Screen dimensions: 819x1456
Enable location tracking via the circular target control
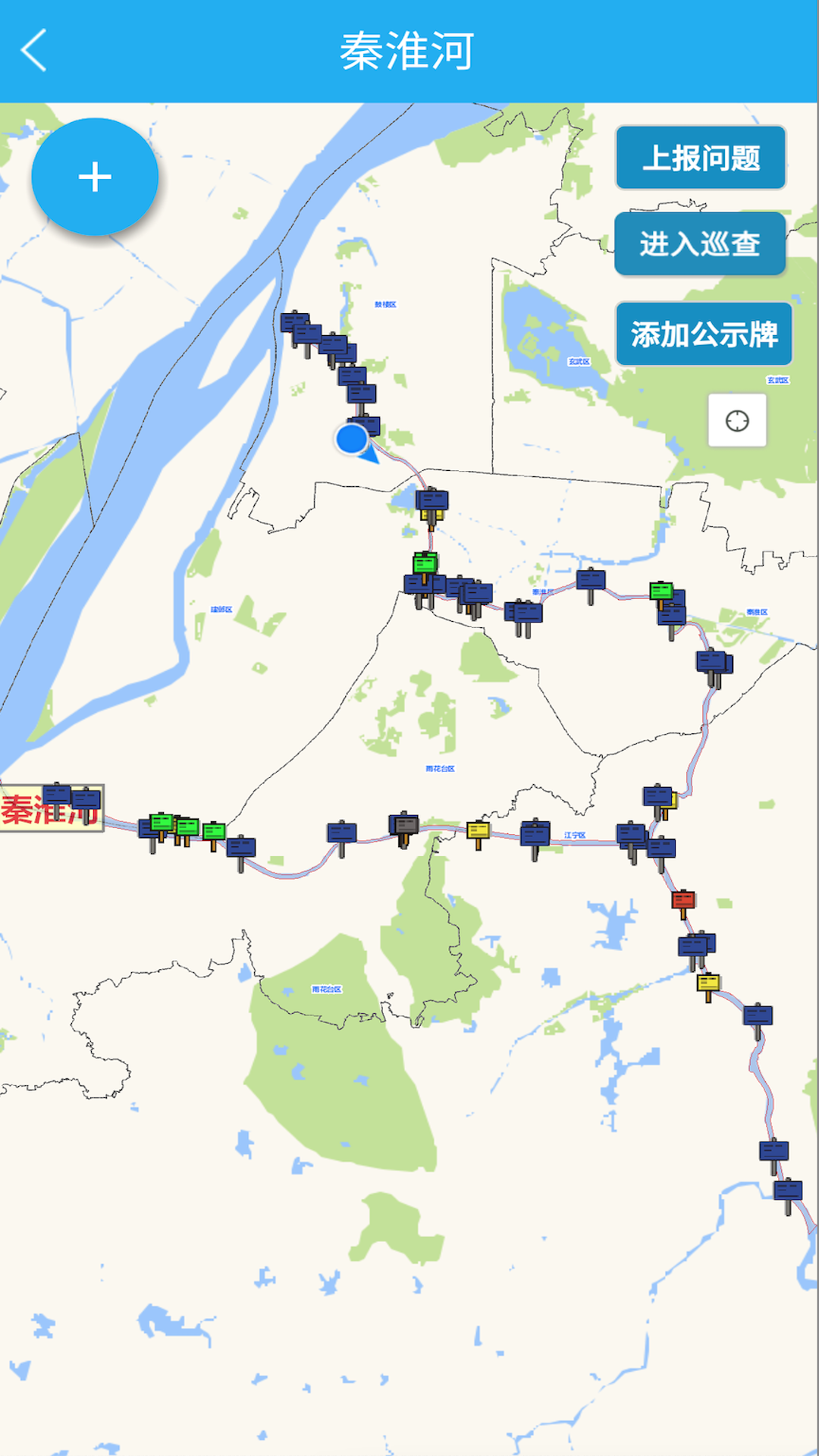click(x=738, y=421)
